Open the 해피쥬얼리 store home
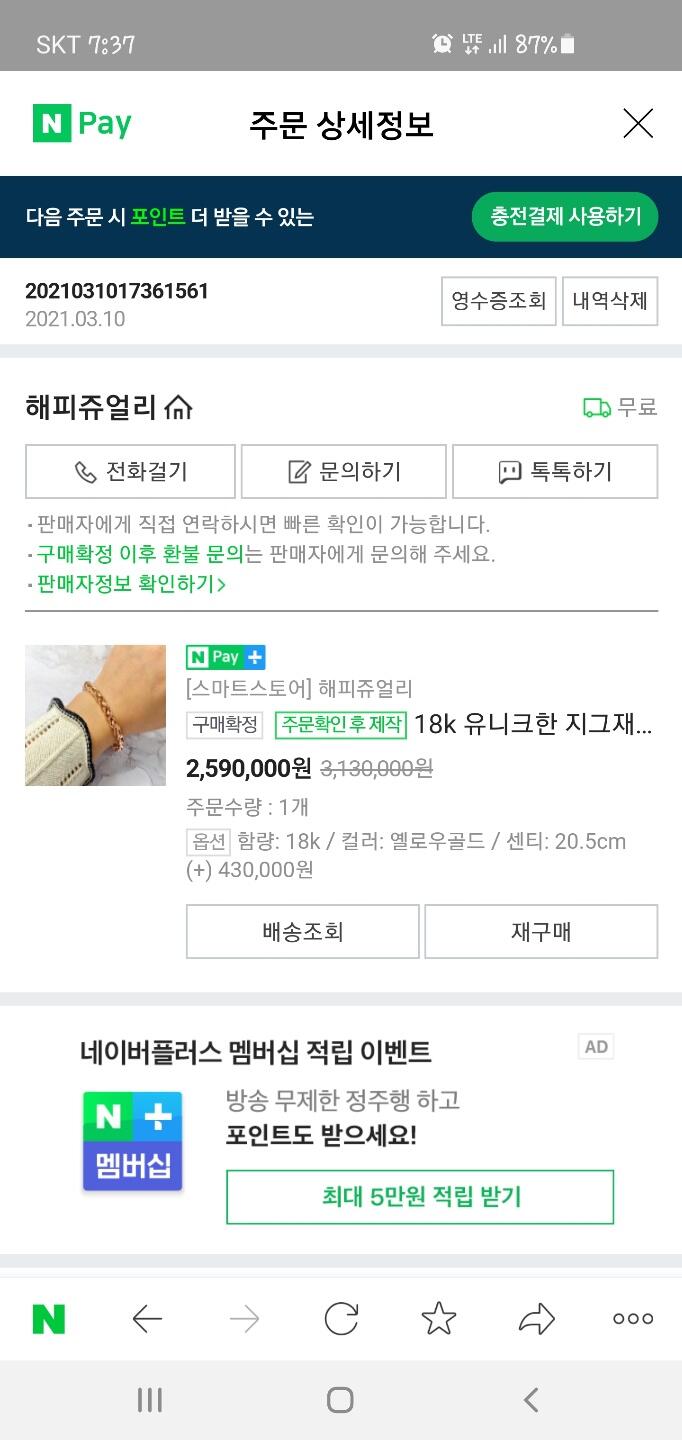 (x=108, y=408)
